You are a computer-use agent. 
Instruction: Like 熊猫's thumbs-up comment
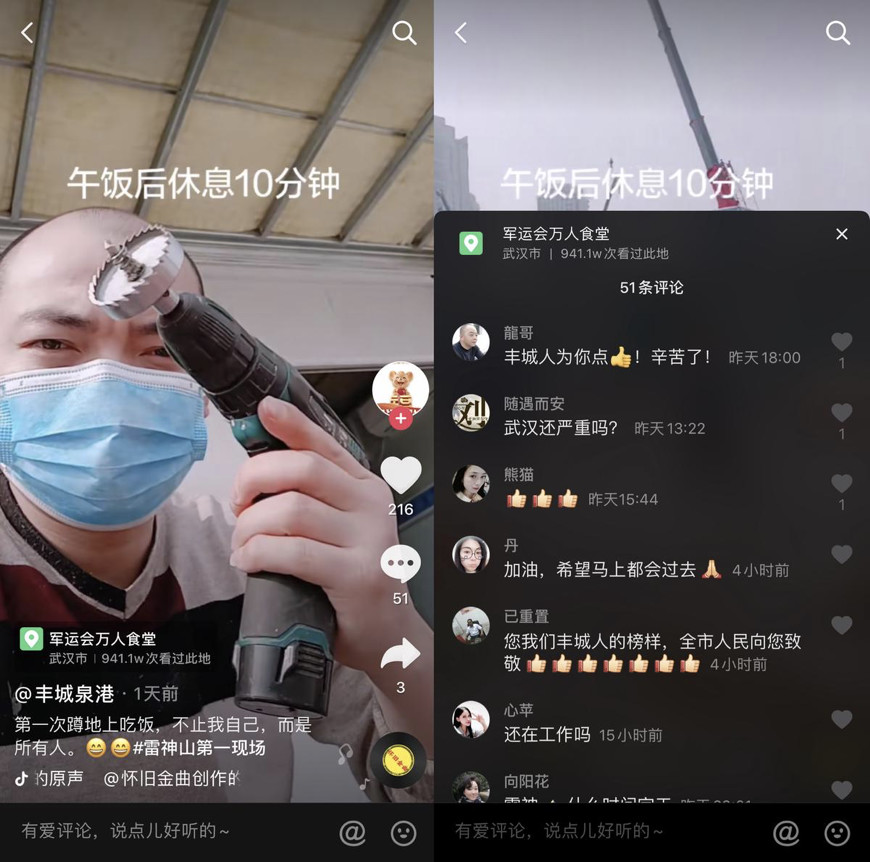coord(842,484)
